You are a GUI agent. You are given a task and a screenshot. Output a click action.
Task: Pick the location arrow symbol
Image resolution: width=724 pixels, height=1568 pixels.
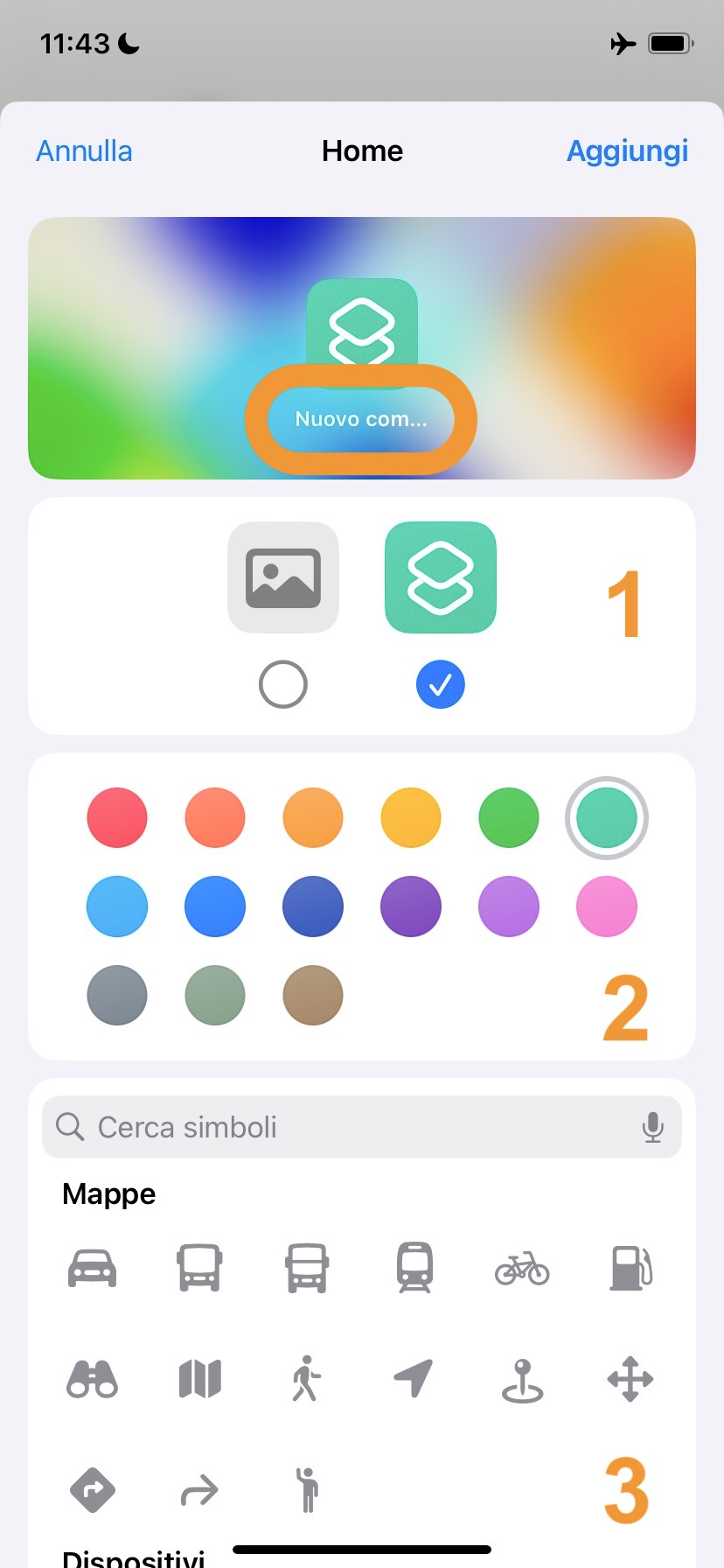coord(414,1379)
